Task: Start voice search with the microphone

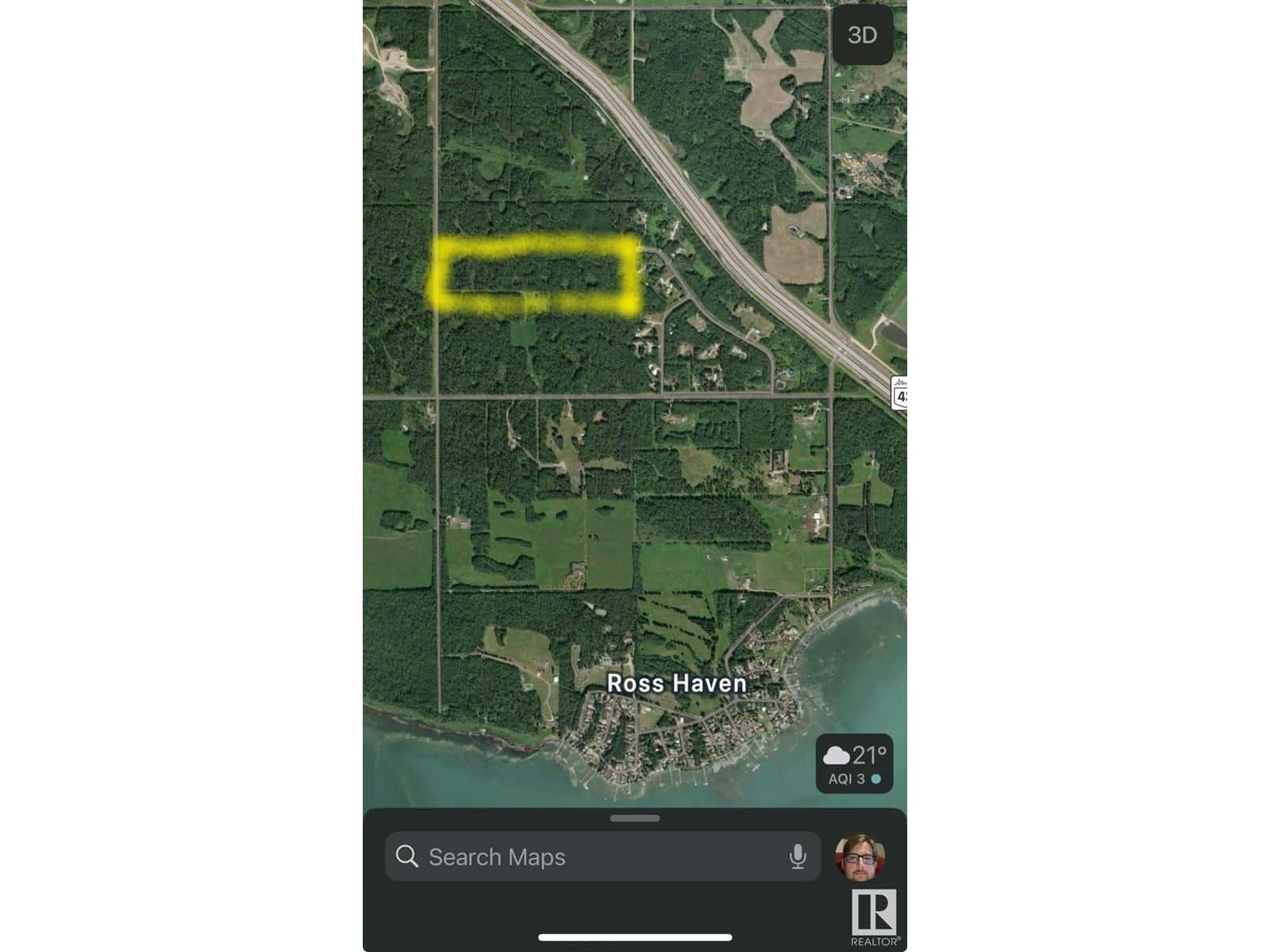Action: pos(798,857)
